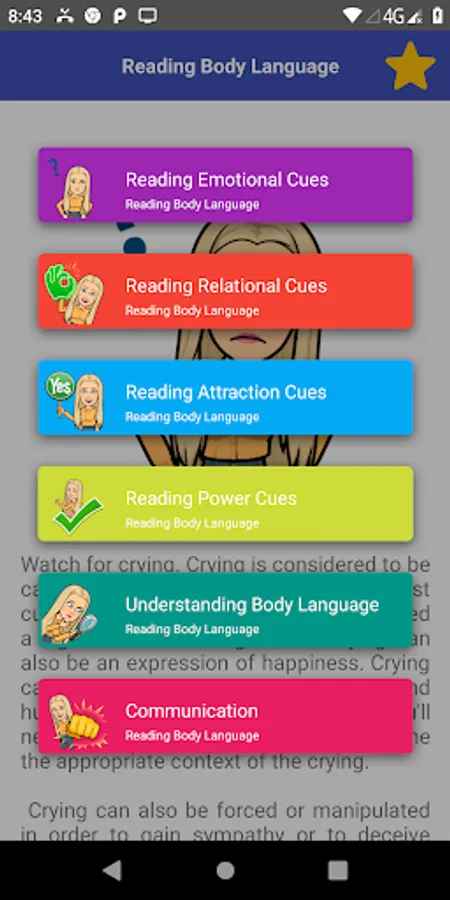Open Reading Emotional Cues card
450x900 pixels.
[x=225, y=185]
